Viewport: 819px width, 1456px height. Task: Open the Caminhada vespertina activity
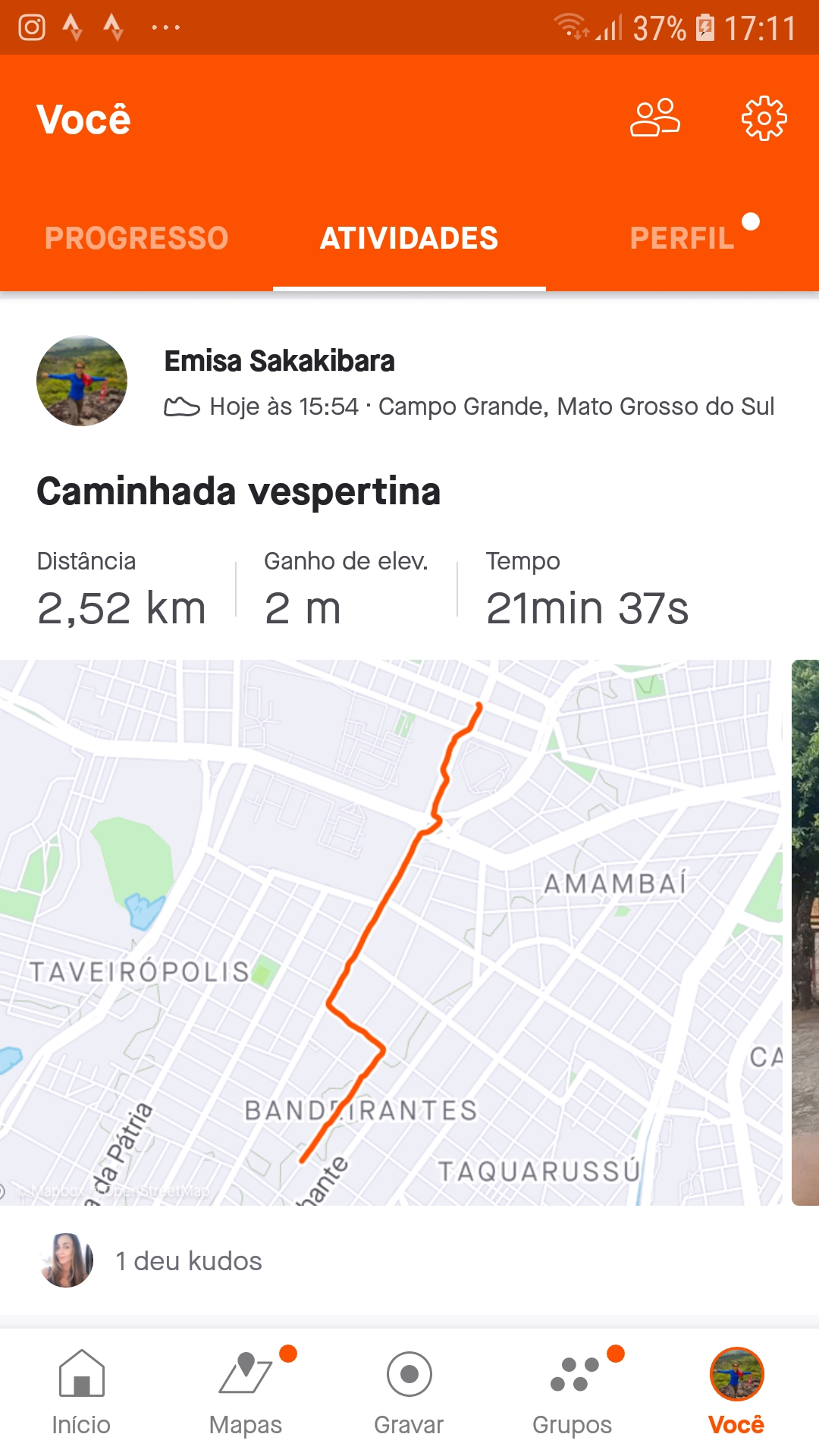coord(239,491)
